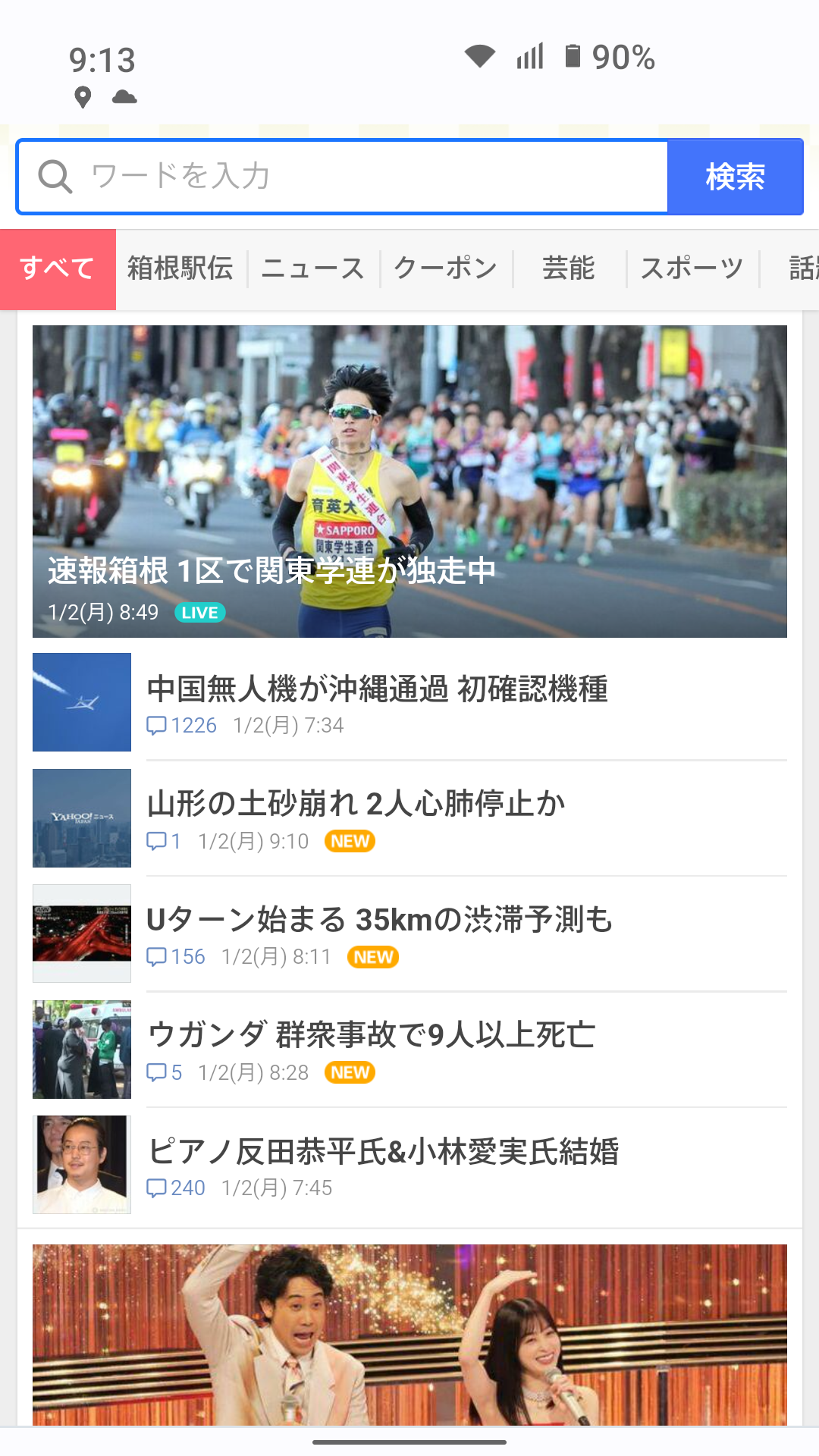
Task: Tap the blue 検索 button
Action: (735, 176)
